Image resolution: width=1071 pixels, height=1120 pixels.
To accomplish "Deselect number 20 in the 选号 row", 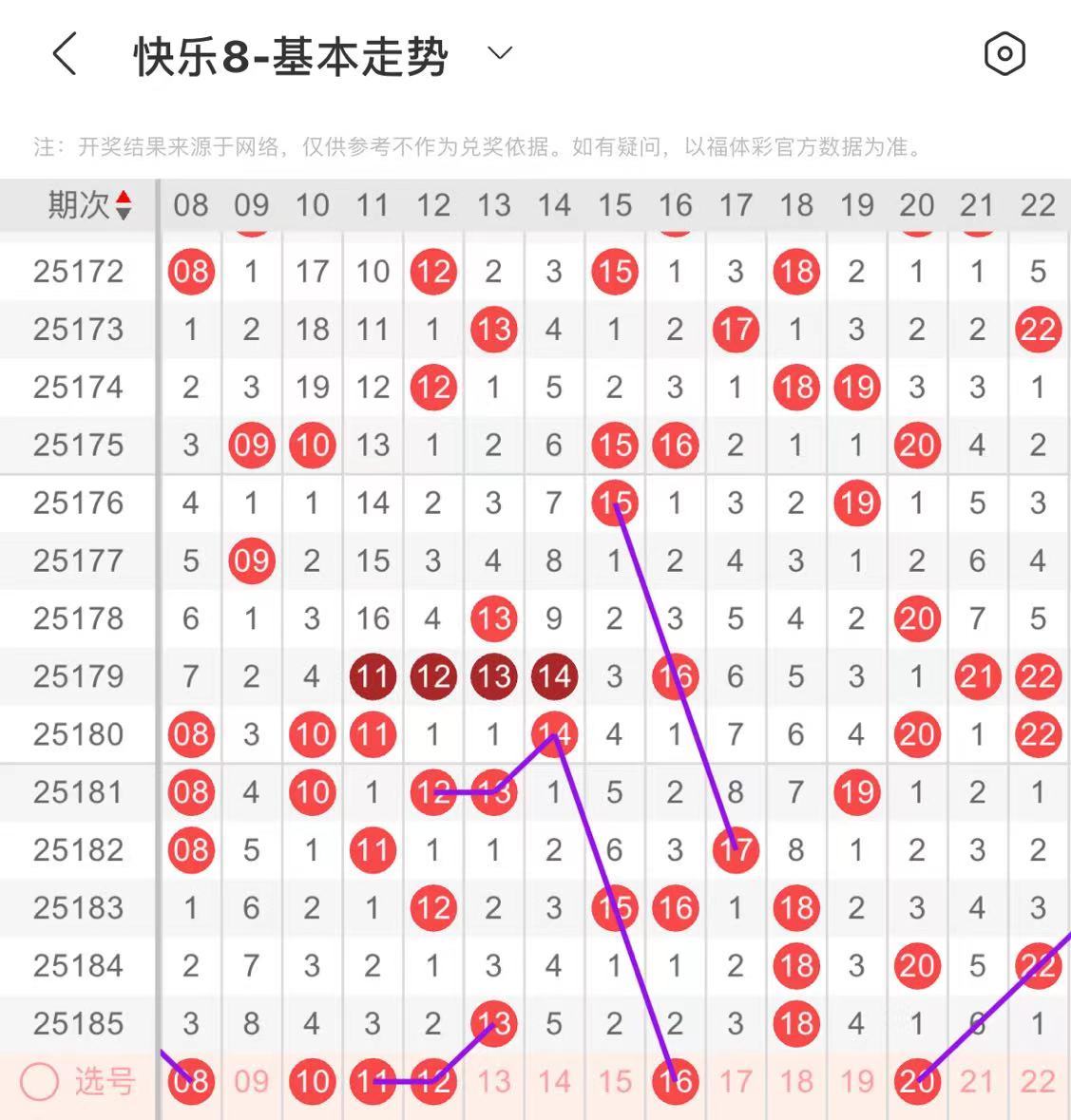I will click(x=917, y=1082).
